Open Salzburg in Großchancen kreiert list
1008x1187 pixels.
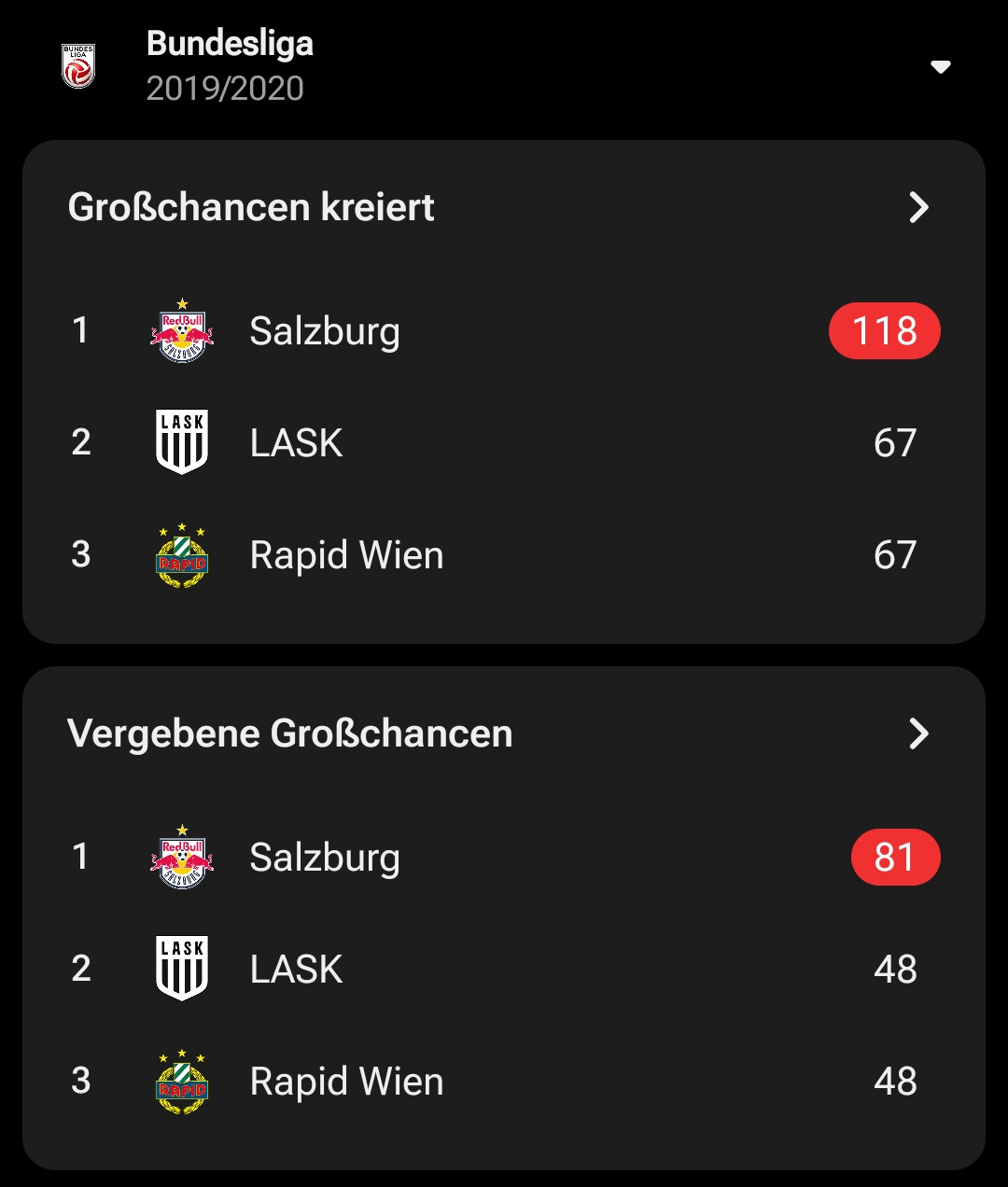(504, 331)
